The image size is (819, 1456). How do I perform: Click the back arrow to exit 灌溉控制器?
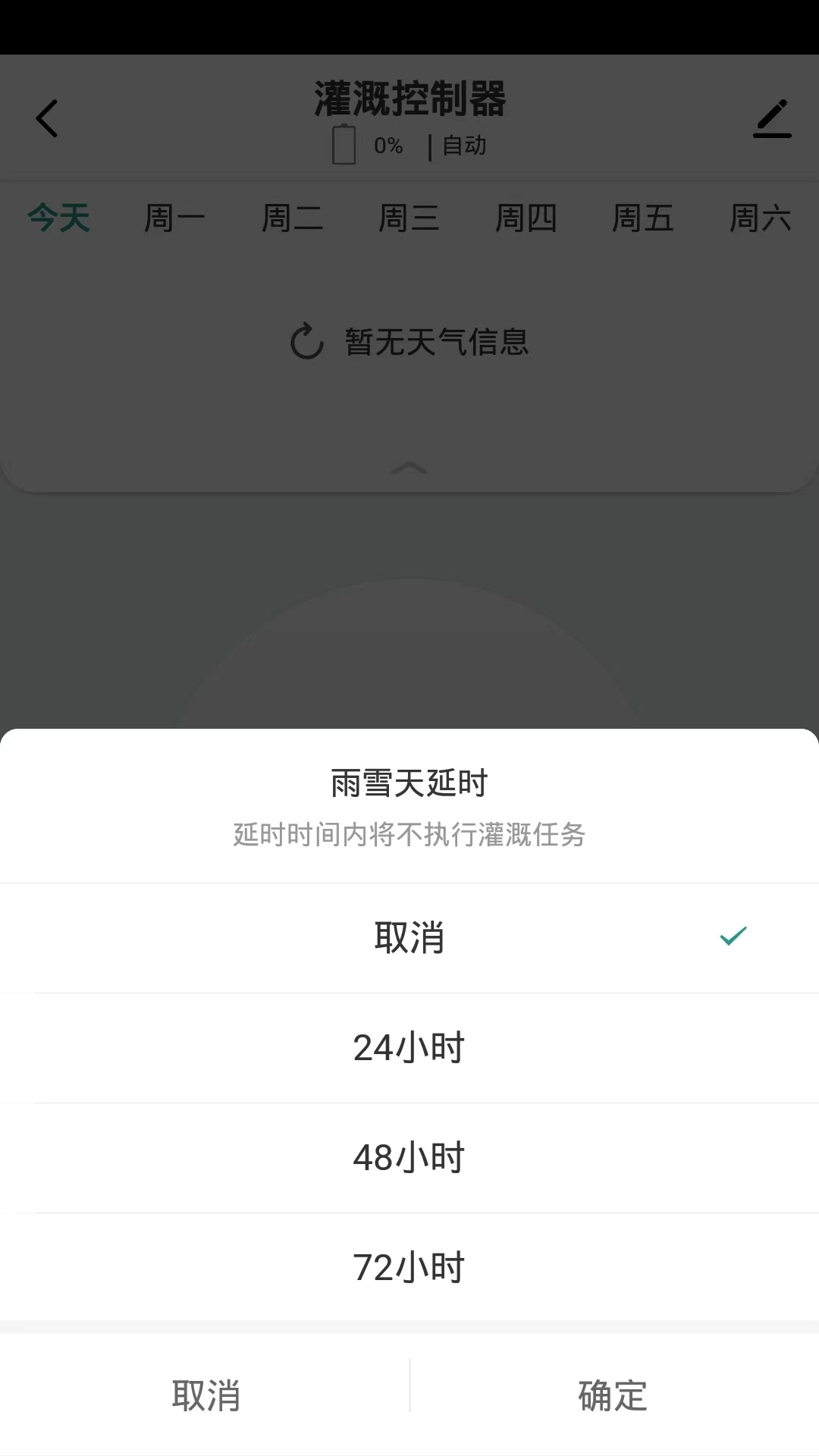47,118
